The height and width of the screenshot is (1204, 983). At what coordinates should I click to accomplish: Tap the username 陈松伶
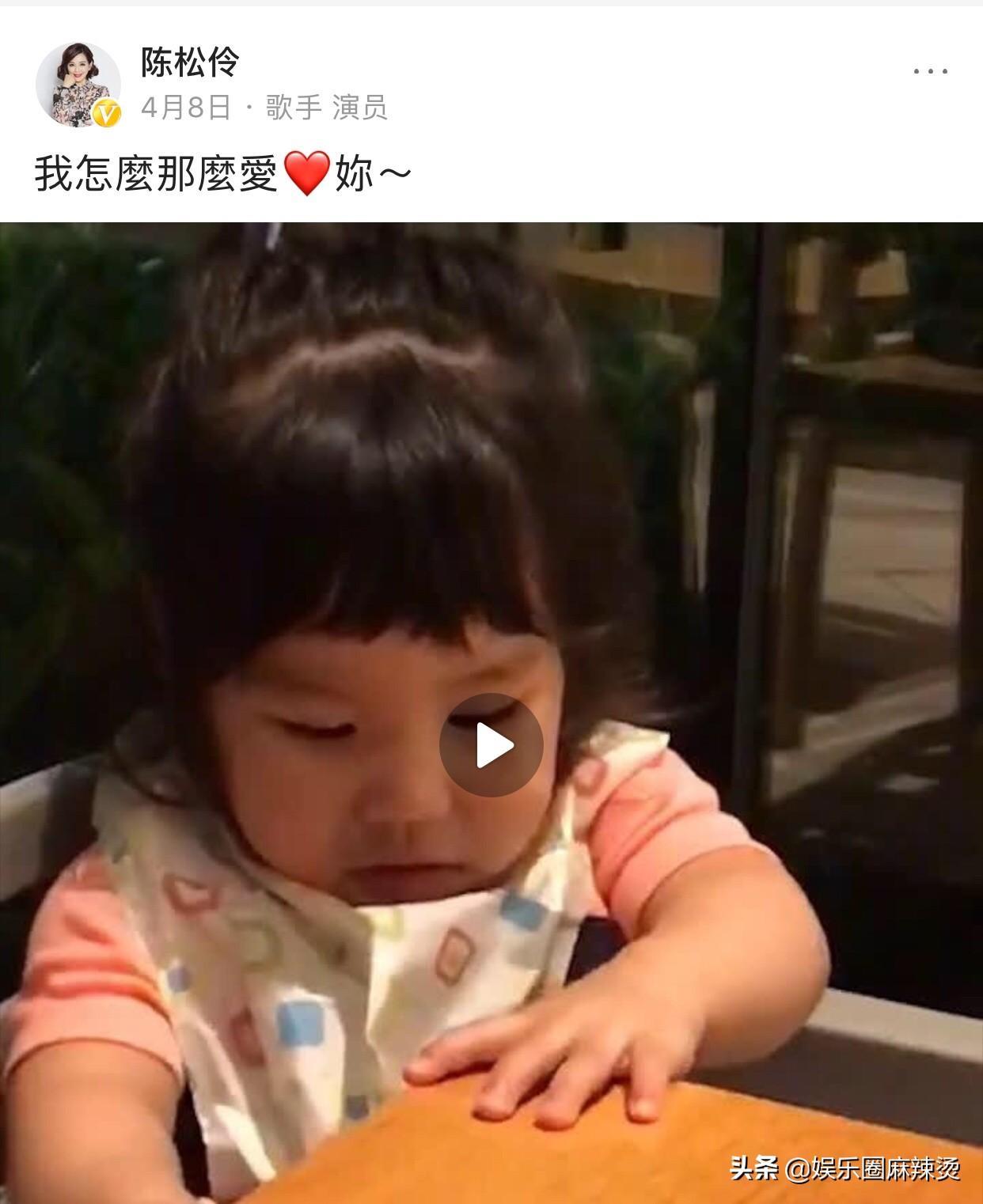click(190, 62)
